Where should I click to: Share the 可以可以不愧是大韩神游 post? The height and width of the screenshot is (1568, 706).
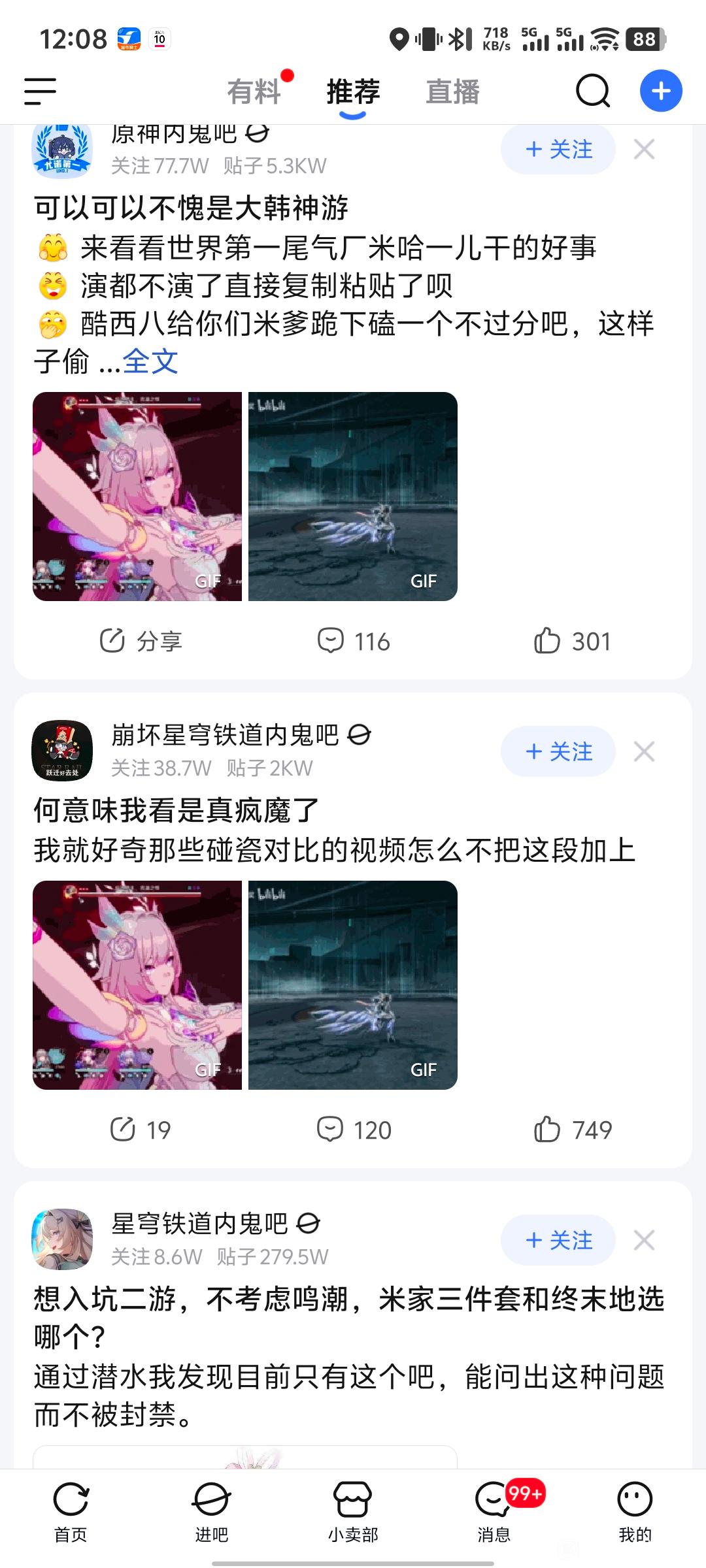(141, 641)
